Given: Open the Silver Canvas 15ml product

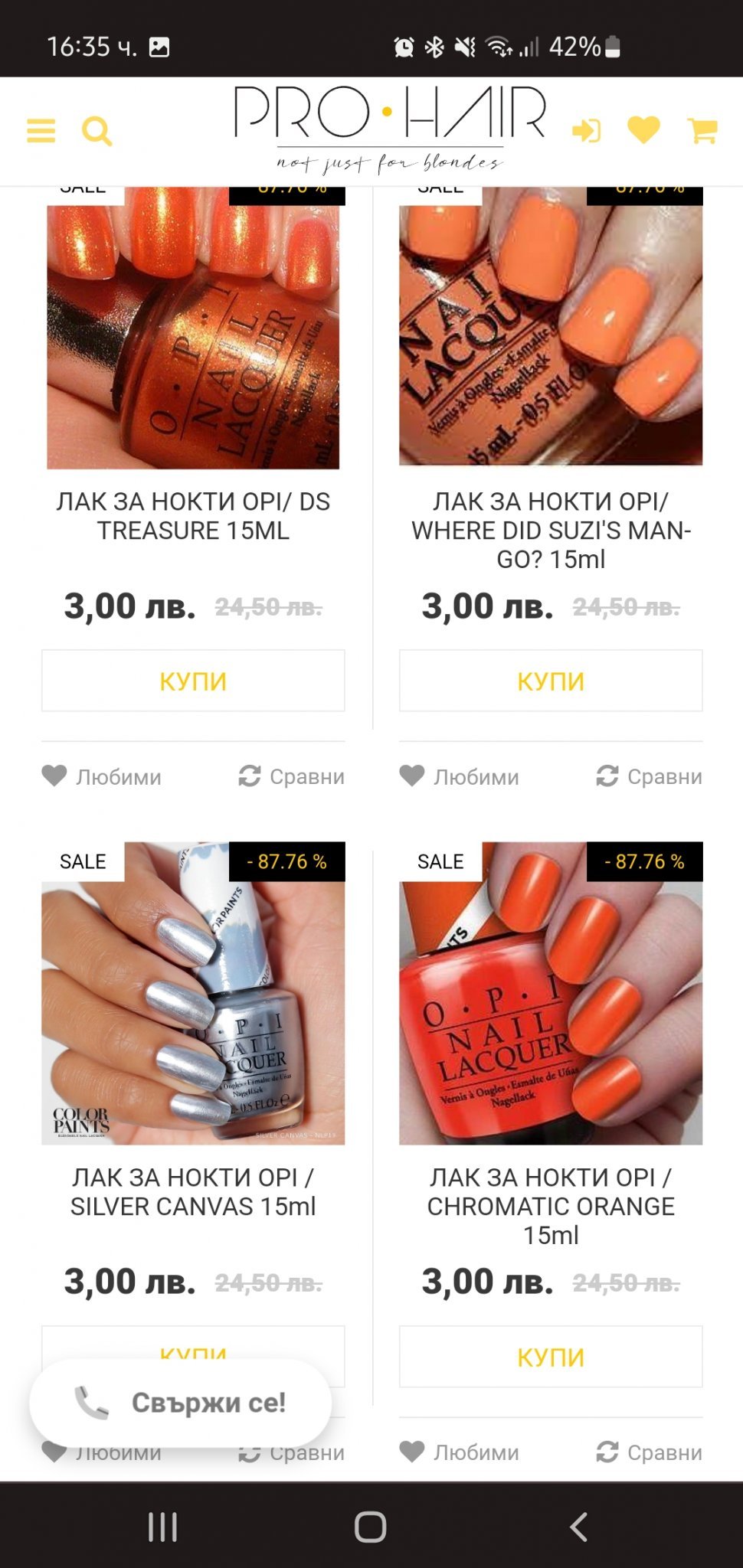Looking at the screenshot, I should 193,1191.
